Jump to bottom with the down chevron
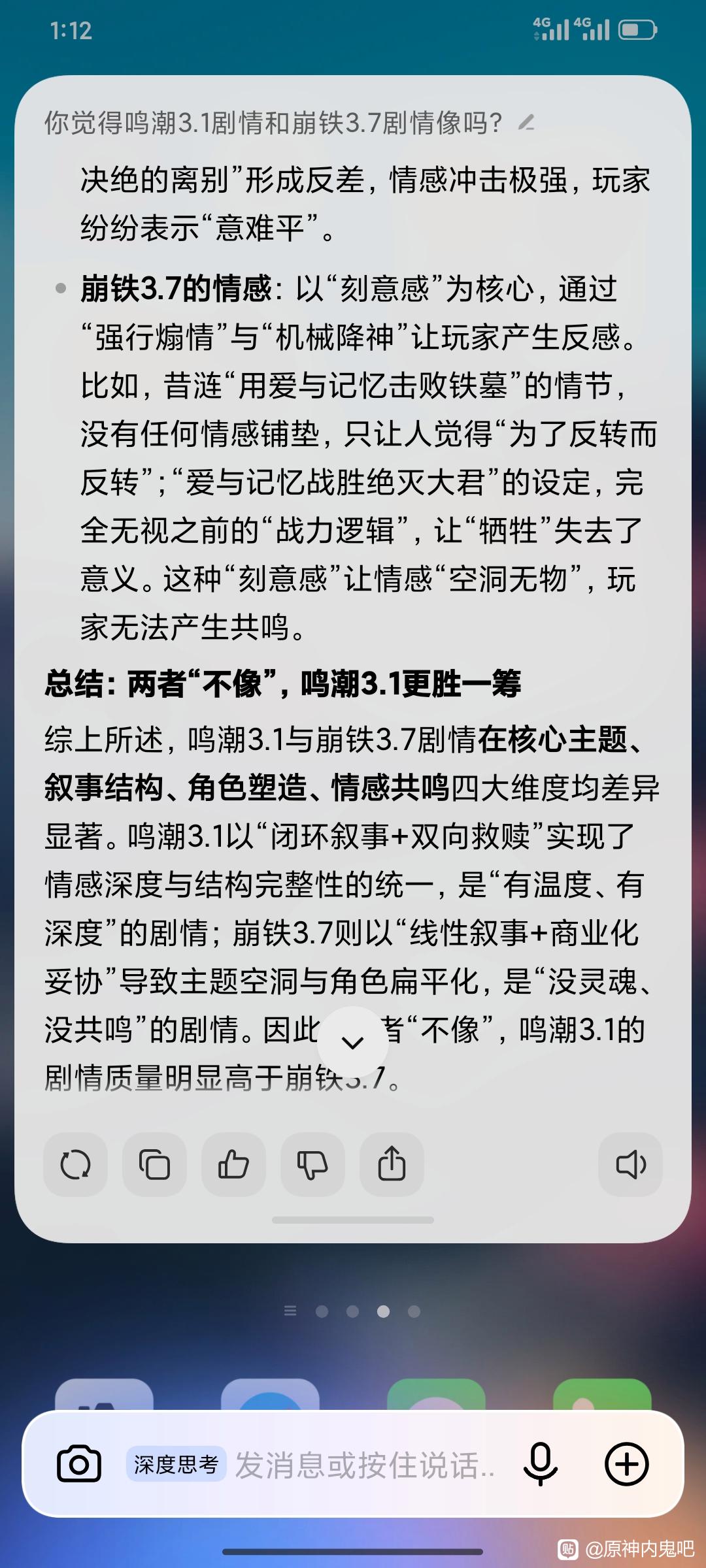 tap(353, 1042)
